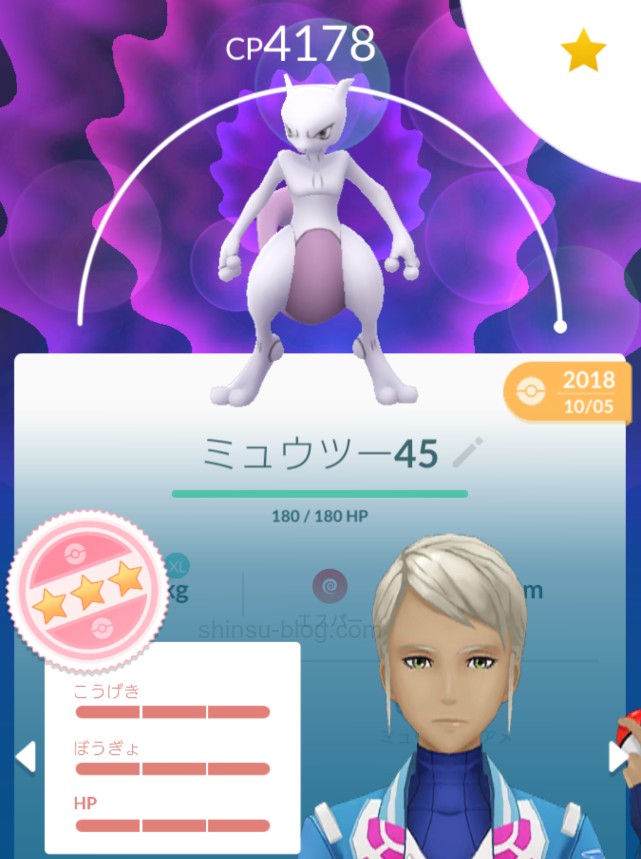Toggle the favorite star for Mewtwo

pos(583,51)
